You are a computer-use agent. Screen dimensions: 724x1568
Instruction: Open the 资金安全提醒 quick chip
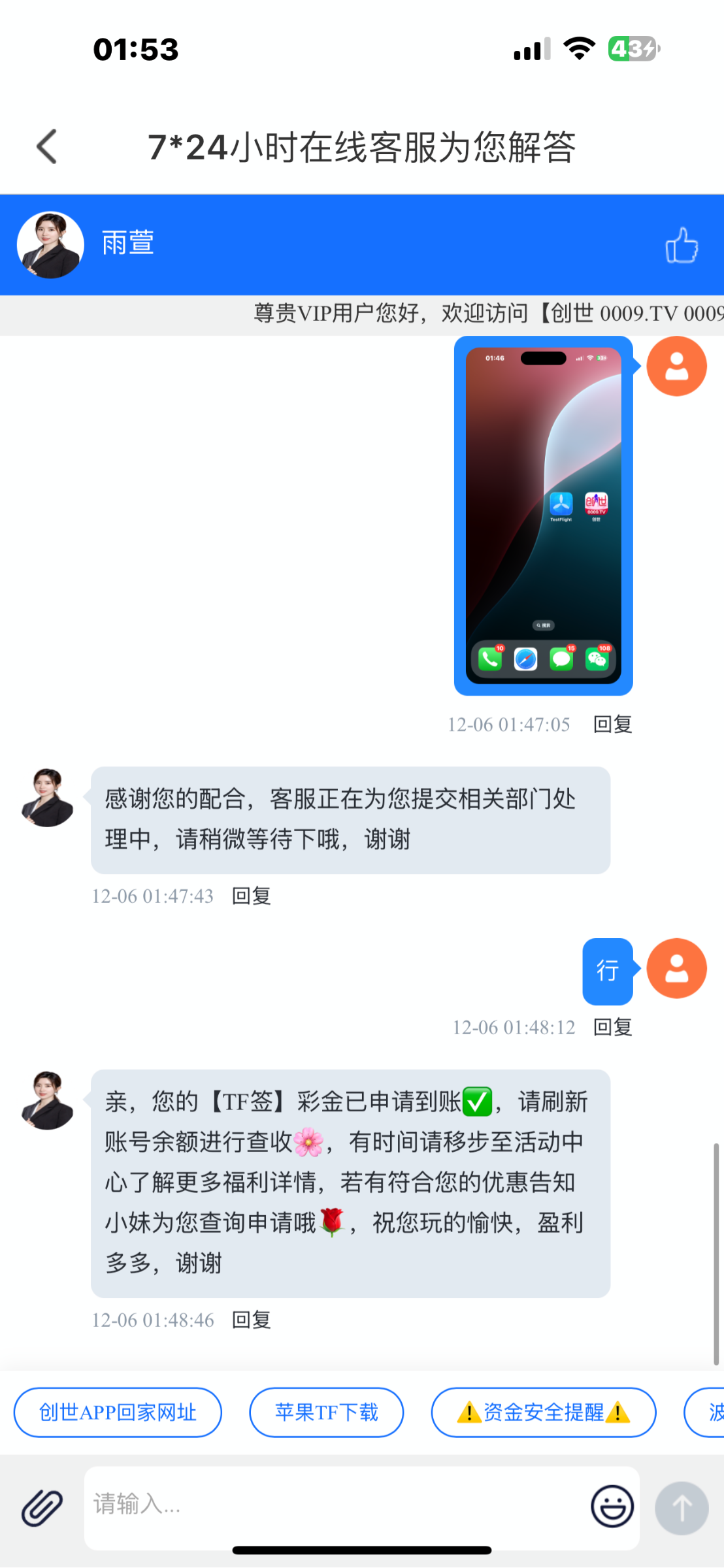[543, 1413]
